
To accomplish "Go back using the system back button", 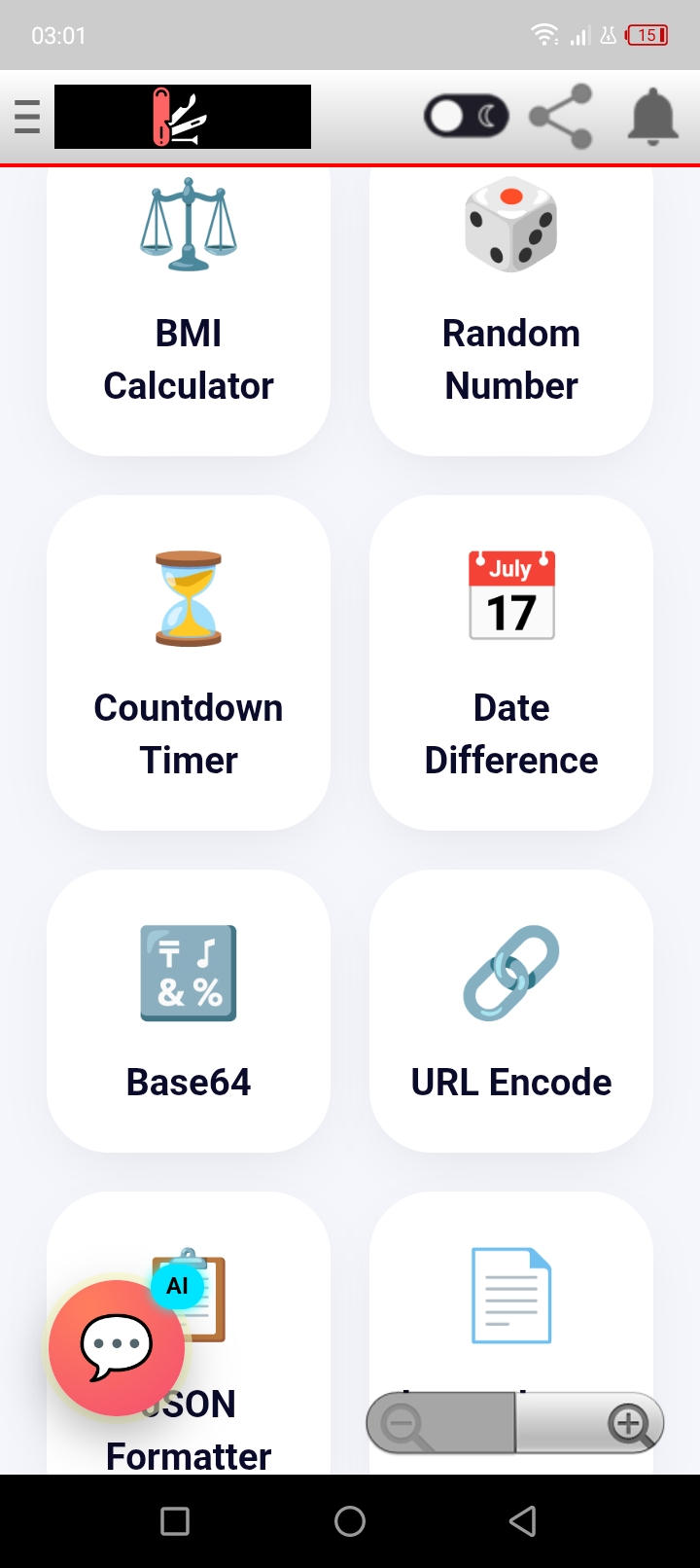I will [523, 1521].
